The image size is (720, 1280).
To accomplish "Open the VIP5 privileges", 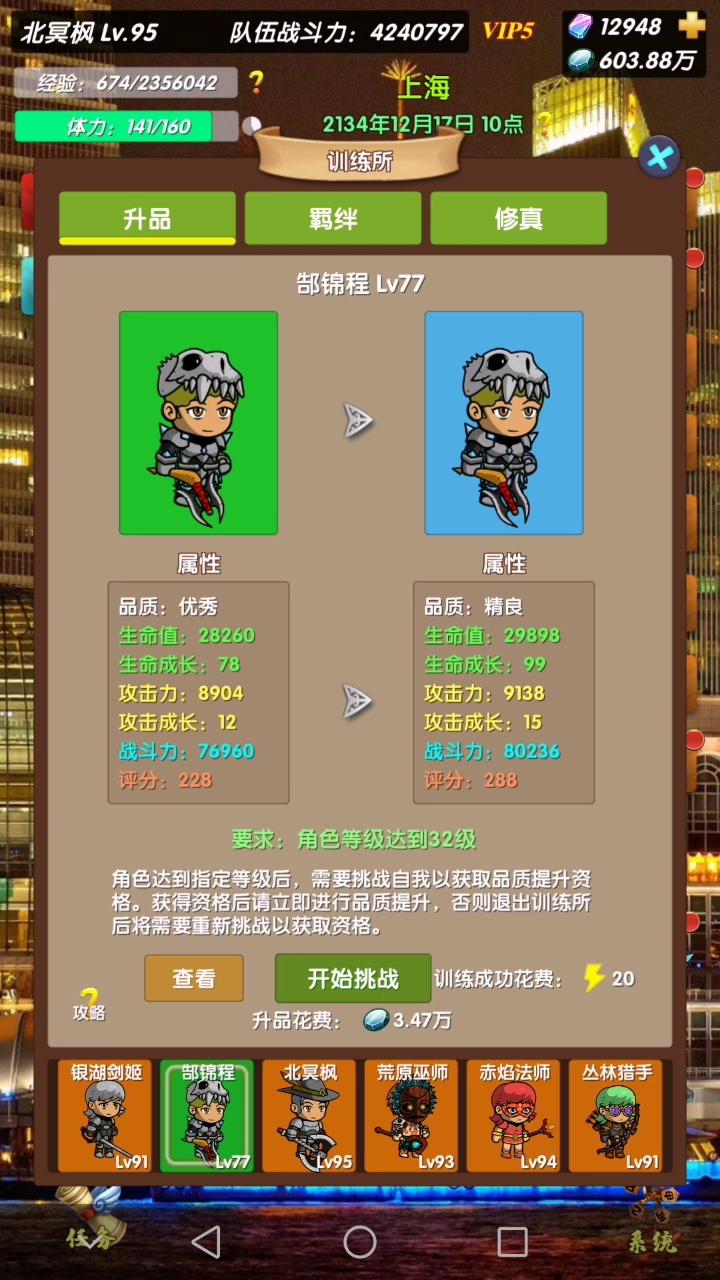I will (508, 31).
